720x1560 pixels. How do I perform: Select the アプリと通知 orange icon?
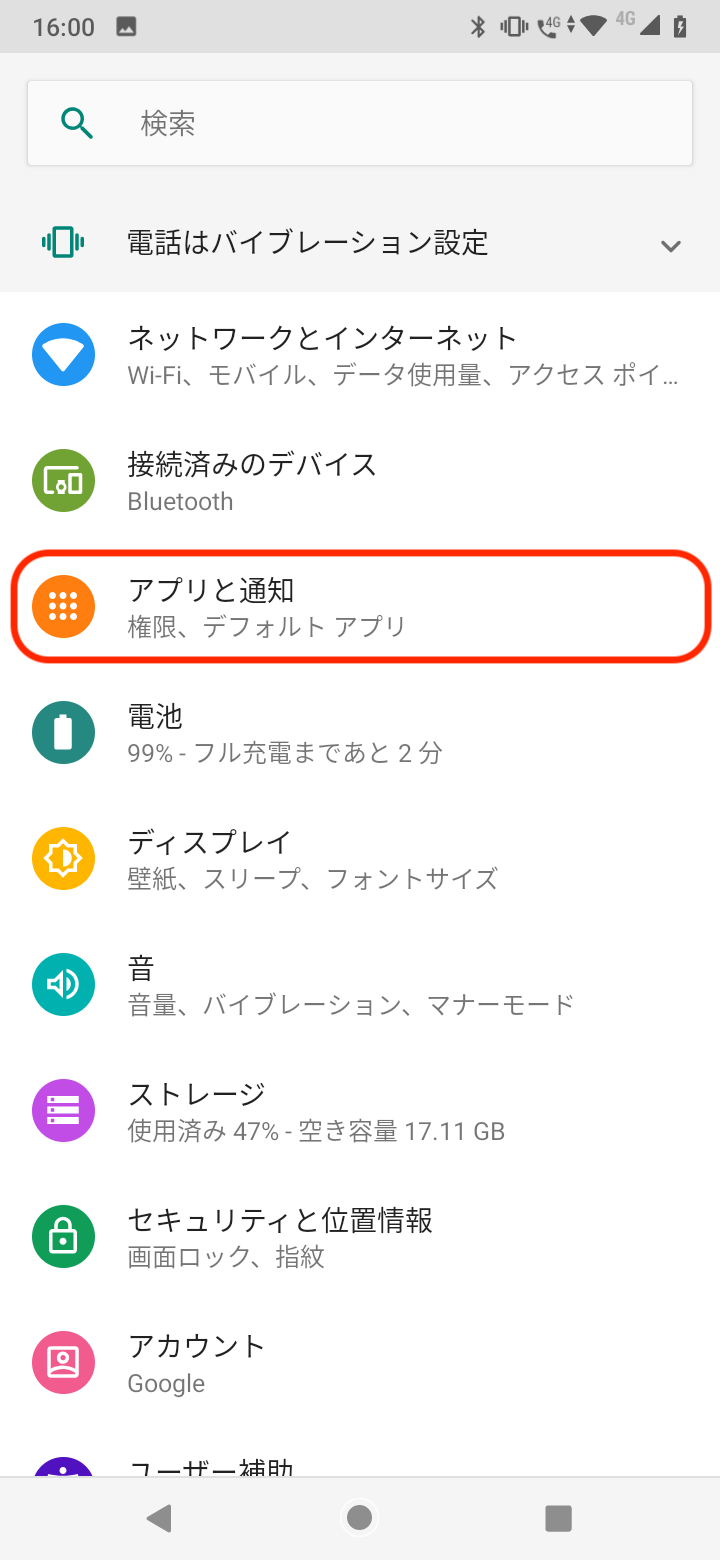[63, 606]
